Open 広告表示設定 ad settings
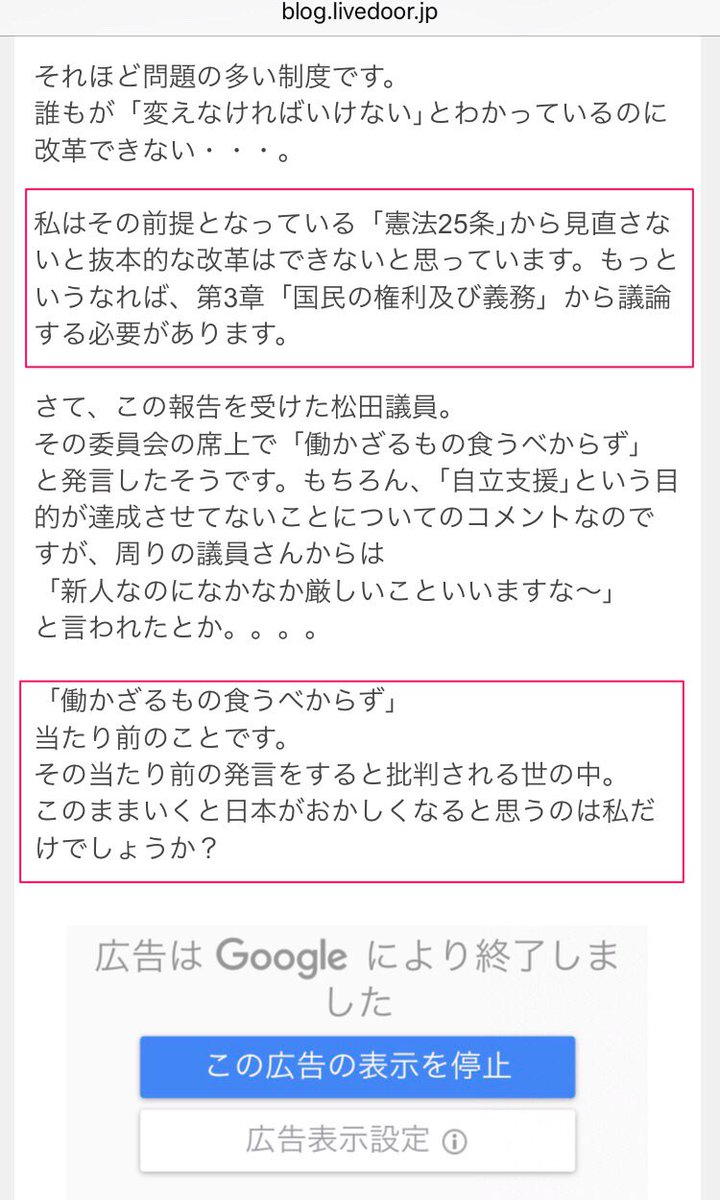Viewport: 720px width, 1200px height. coord(357,1140)
